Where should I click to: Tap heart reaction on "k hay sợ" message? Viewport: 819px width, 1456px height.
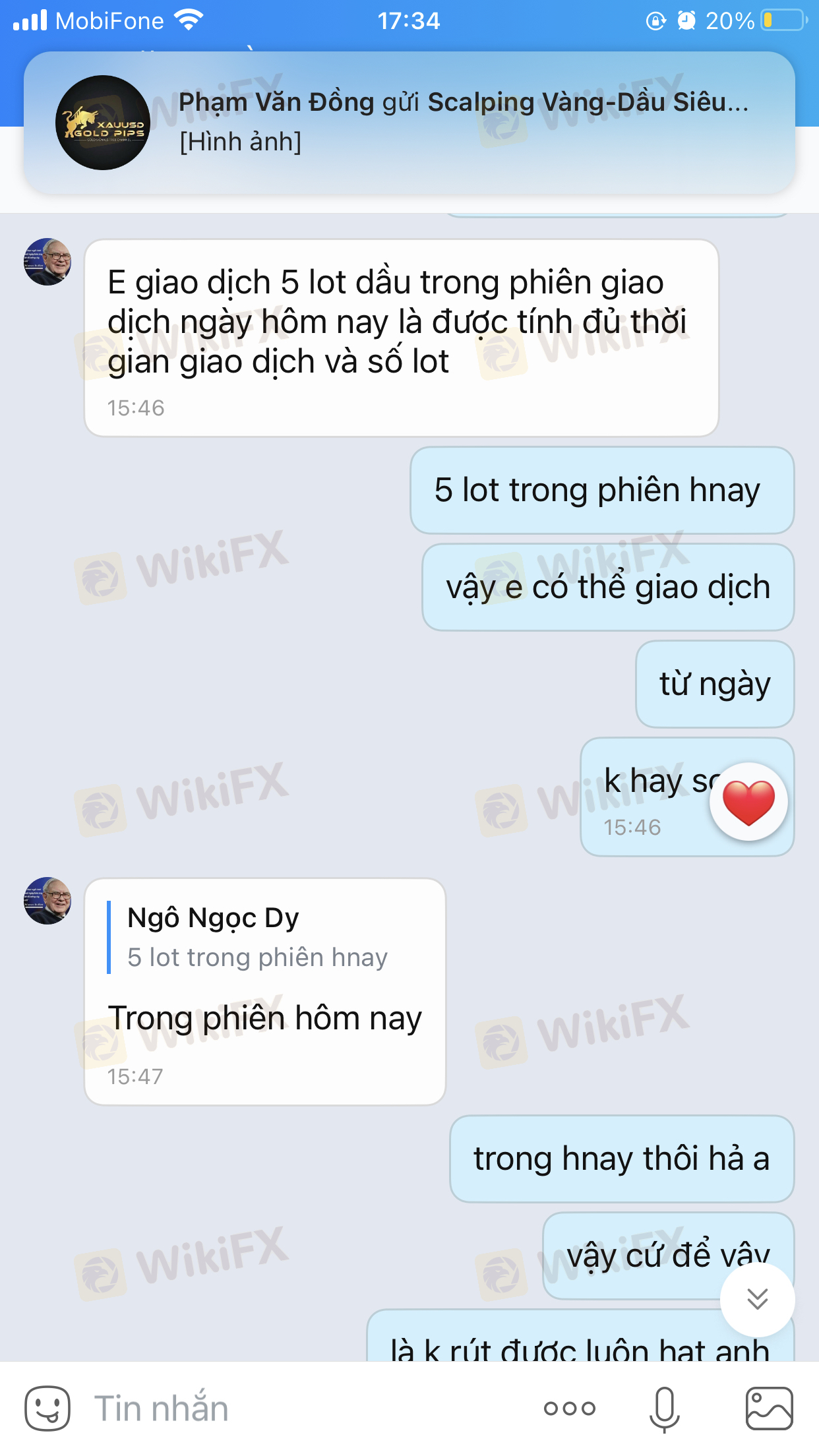click(748, 802)
